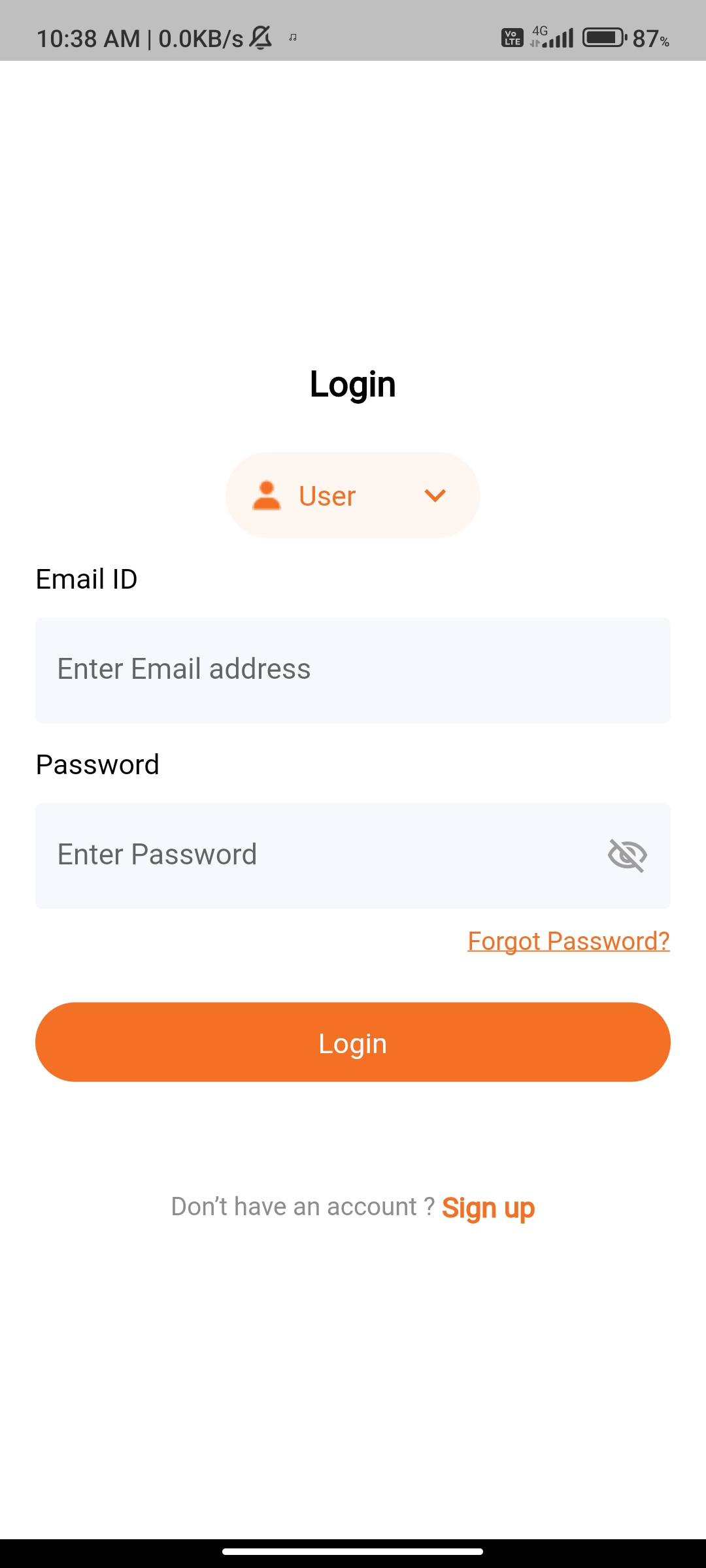Screen dimensions: 706x1568
Task: Toggle password visibility eye icon
Action: (x=628, y=855)
